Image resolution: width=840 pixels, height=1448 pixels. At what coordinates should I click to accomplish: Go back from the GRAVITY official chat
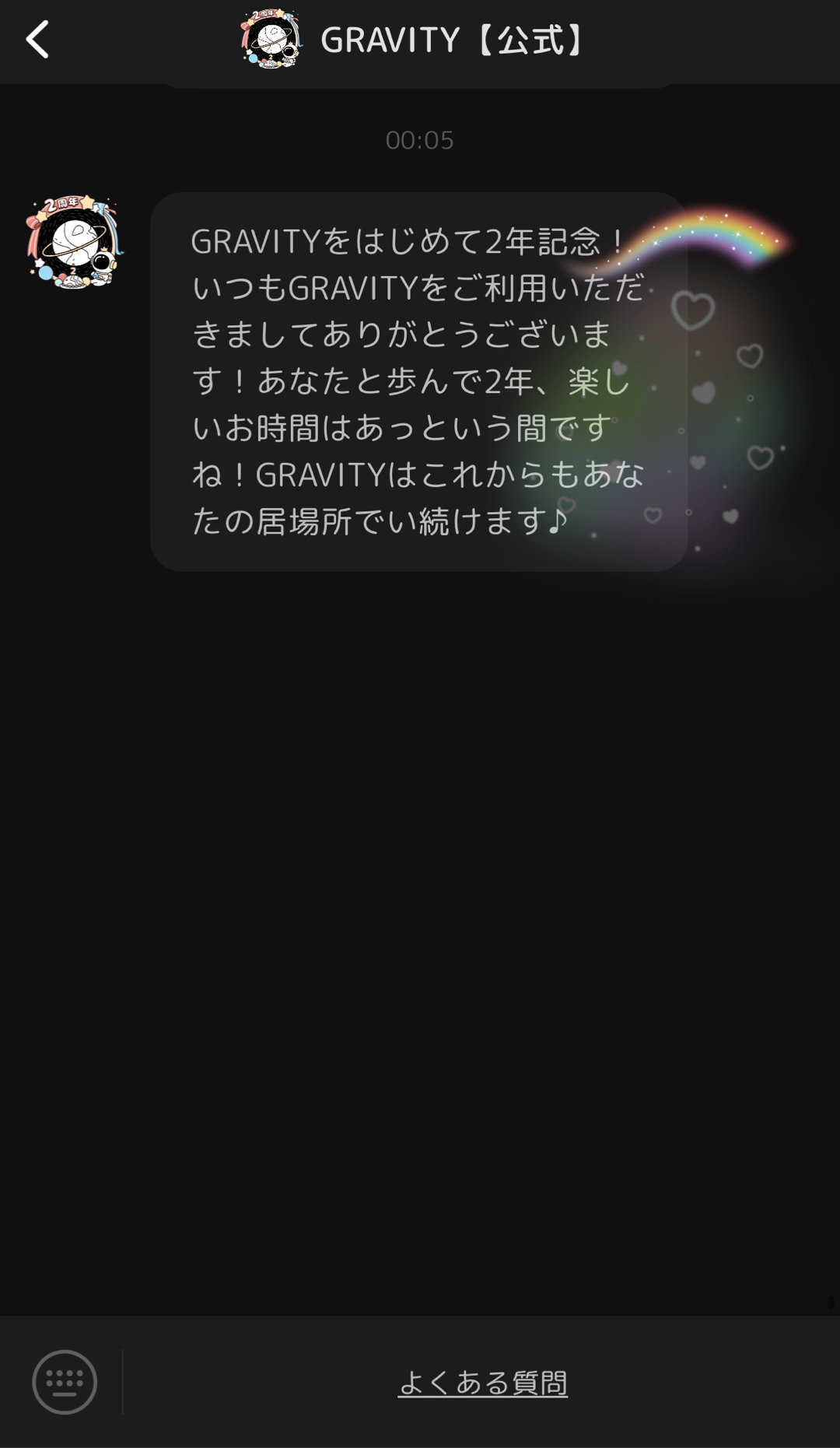37,40
